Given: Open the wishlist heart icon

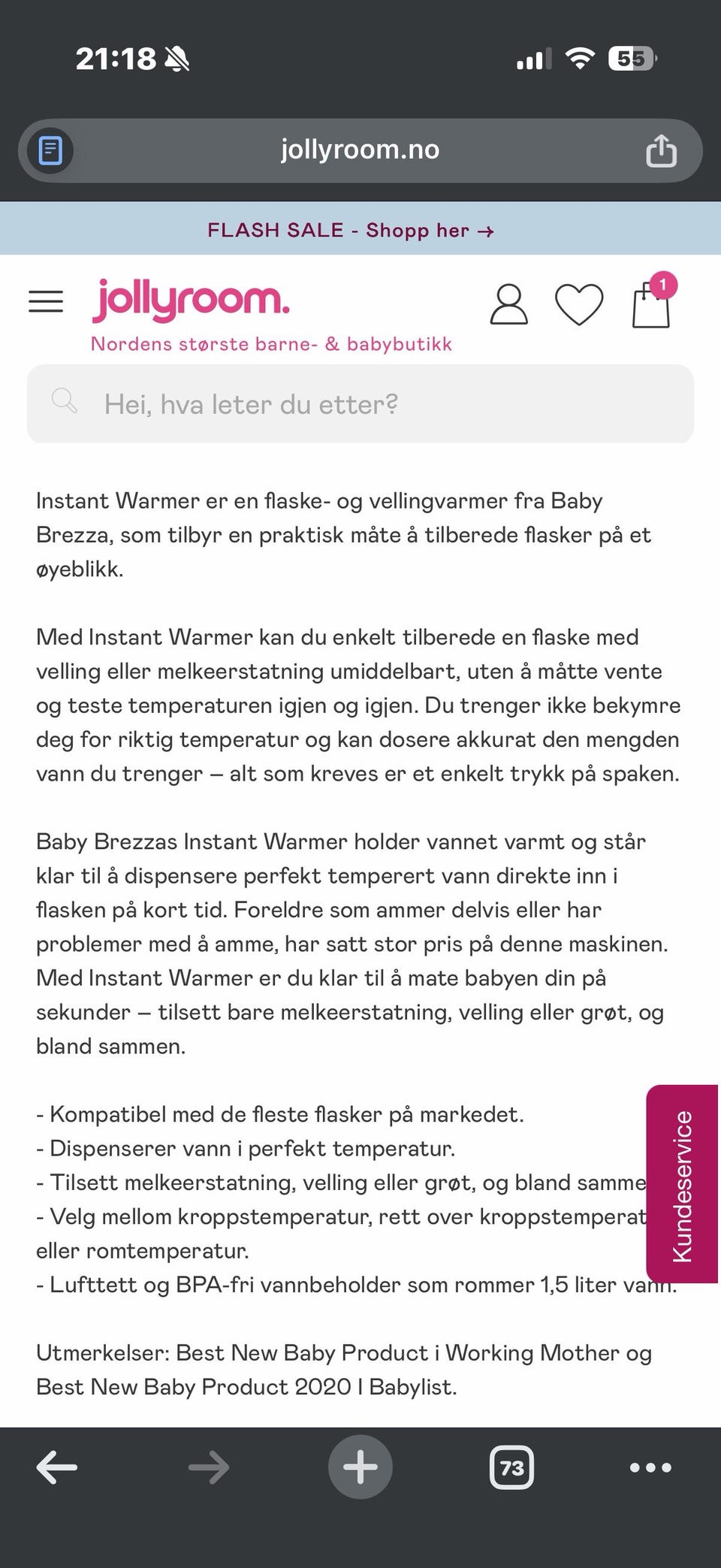Looking at the screenshot, I should [x=578, y=304].
